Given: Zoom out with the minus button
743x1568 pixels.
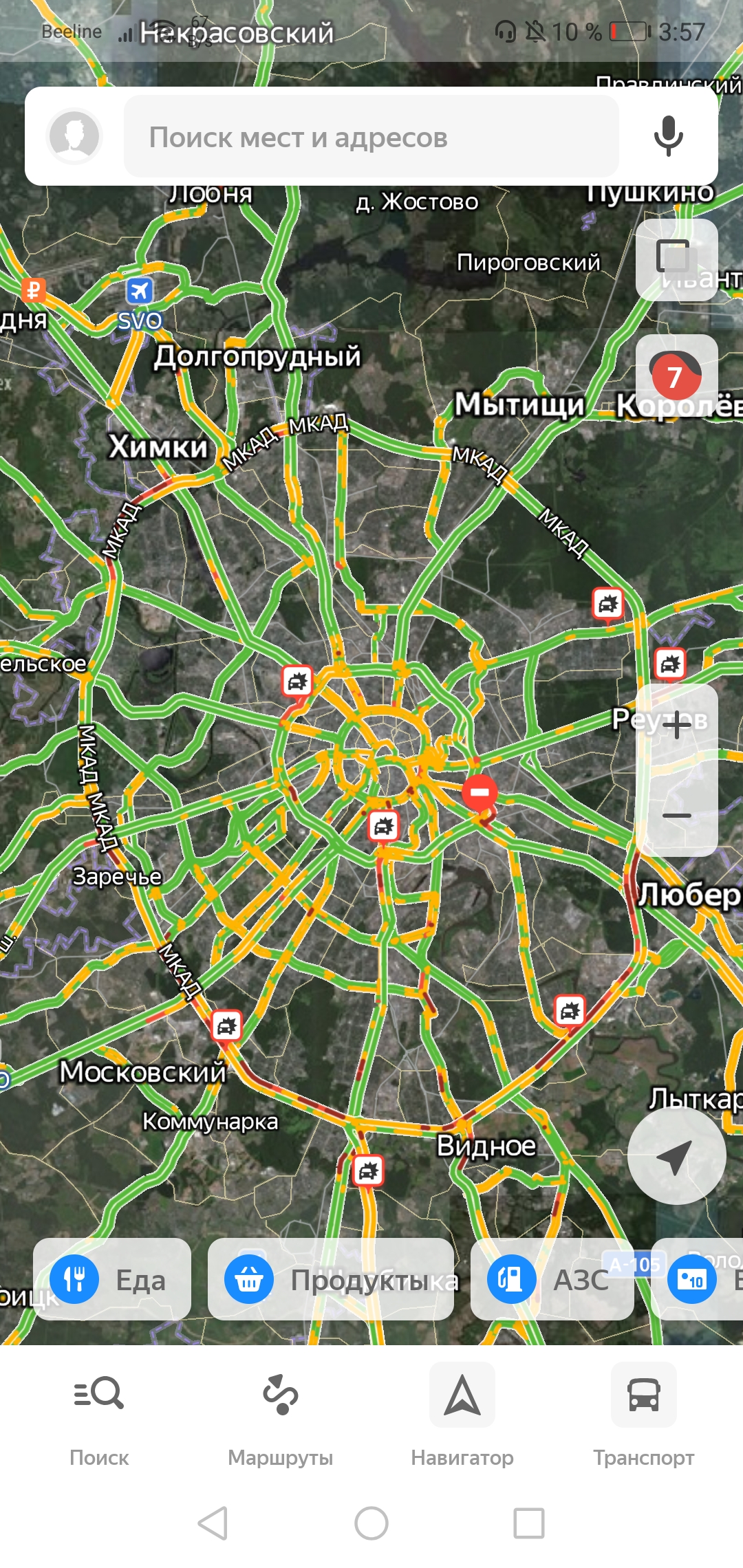Looking at the screenshot, I should (x=677, y=816).
